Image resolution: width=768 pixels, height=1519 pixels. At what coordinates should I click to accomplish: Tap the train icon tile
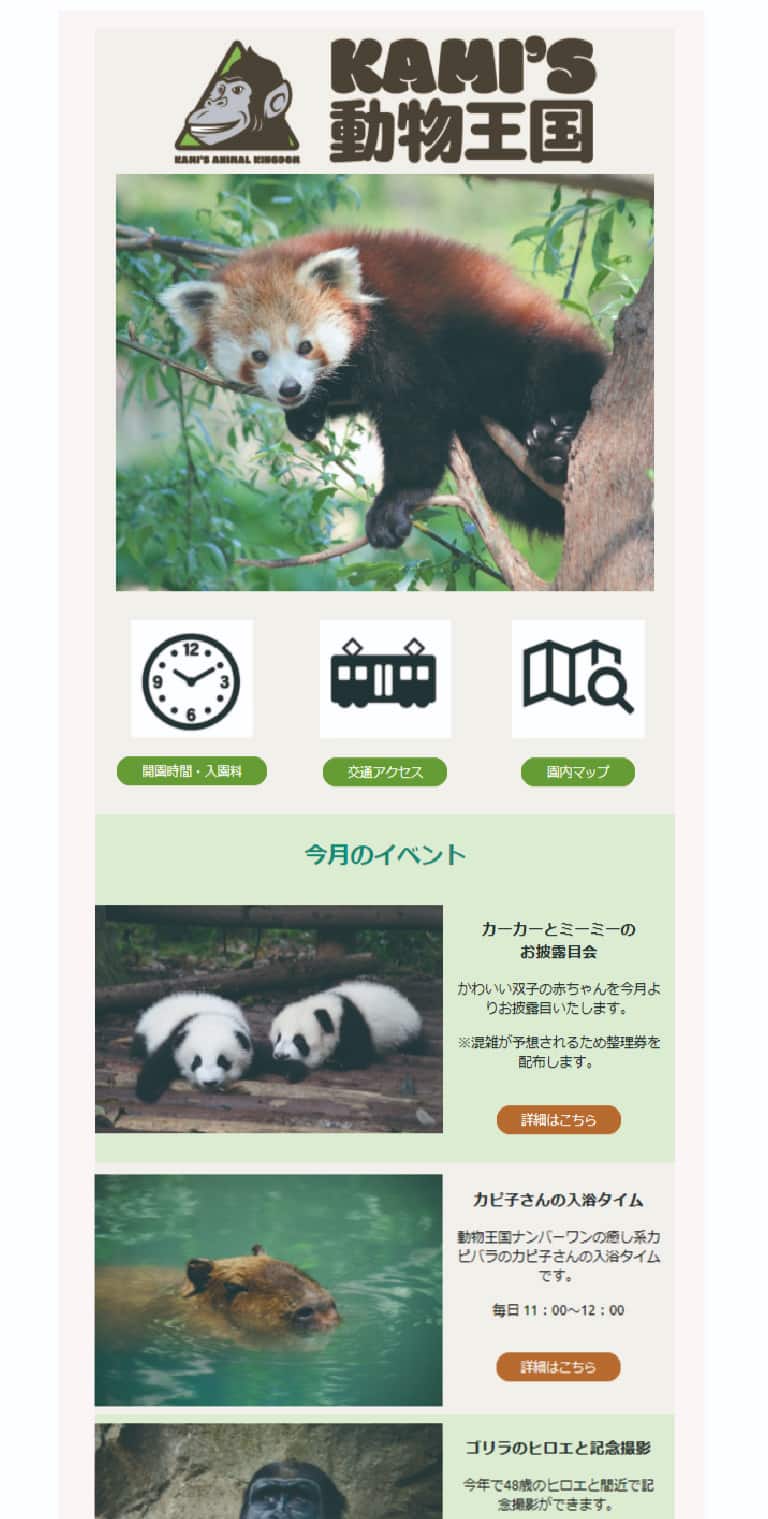click(384, 679)
